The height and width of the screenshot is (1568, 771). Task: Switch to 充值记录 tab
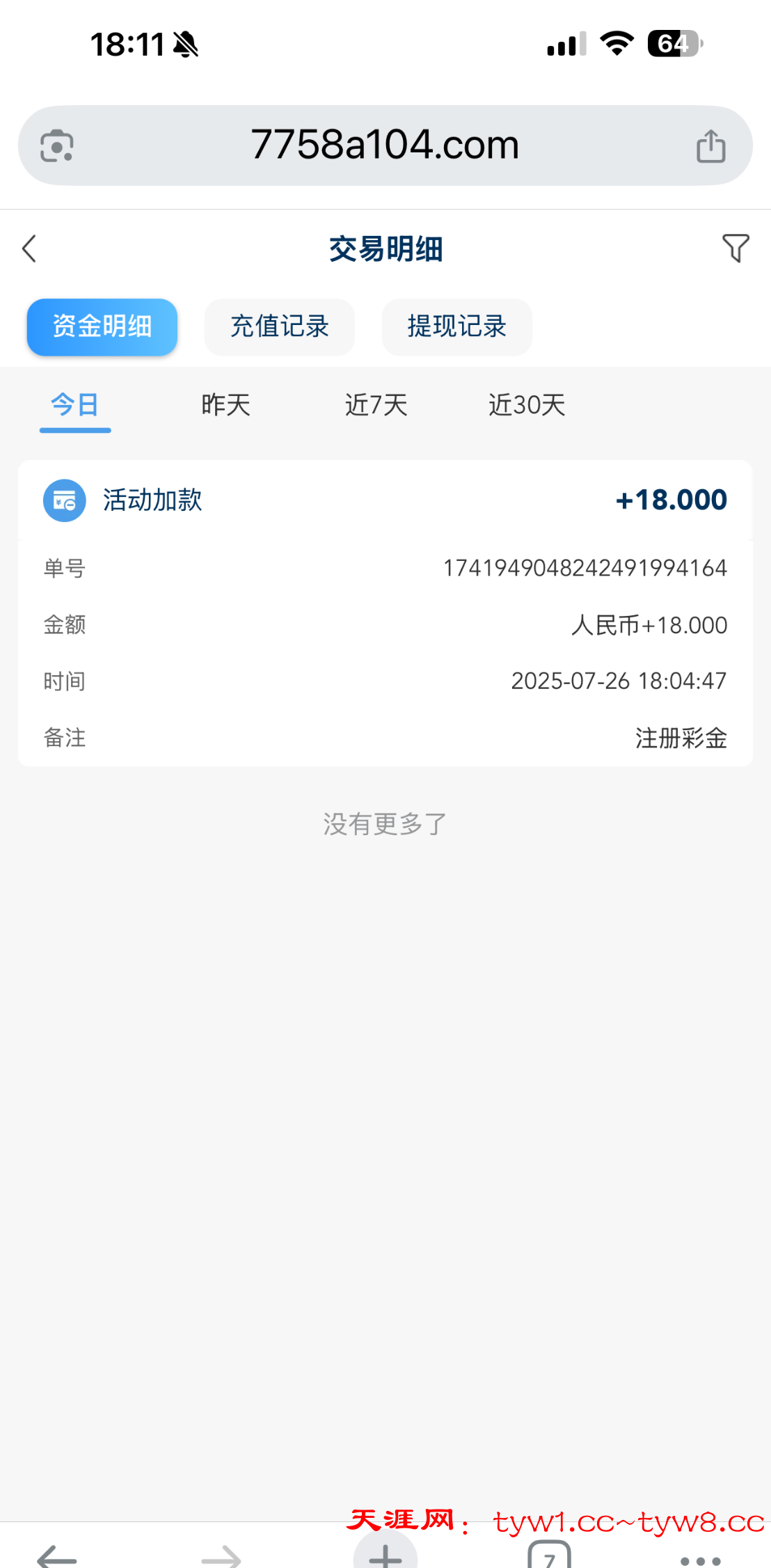click(x=280, y=327)
